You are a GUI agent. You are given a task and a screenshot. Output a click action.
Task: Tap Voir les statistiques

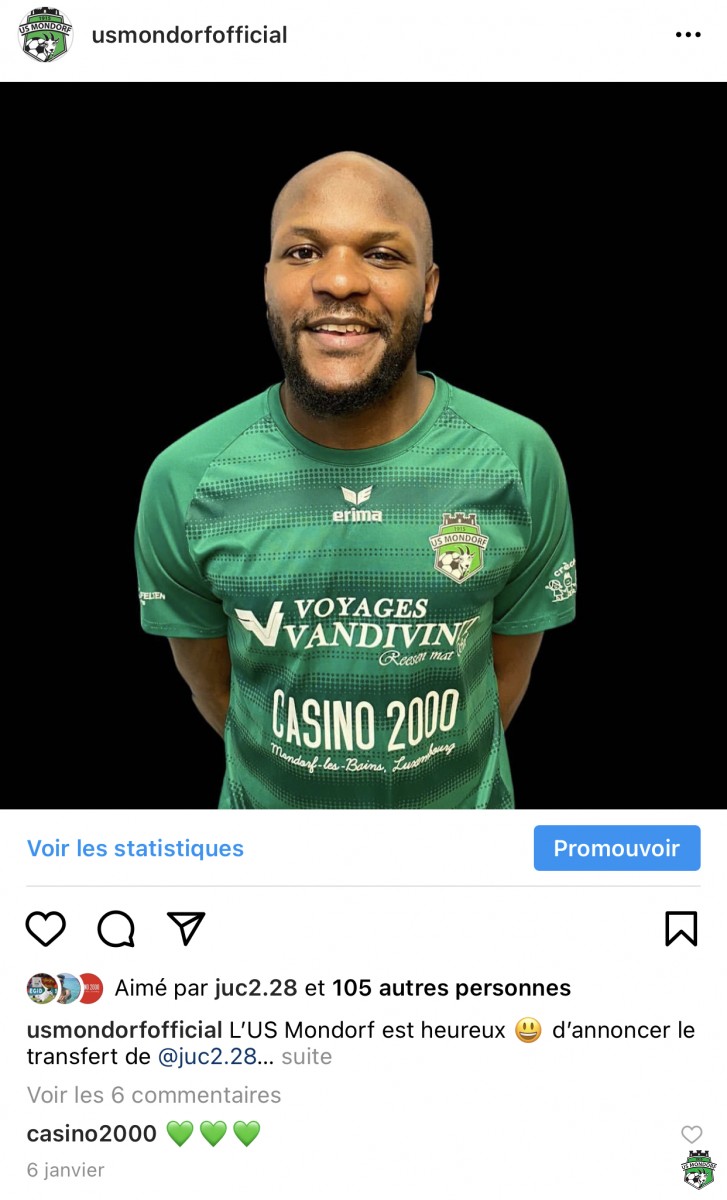135,848
